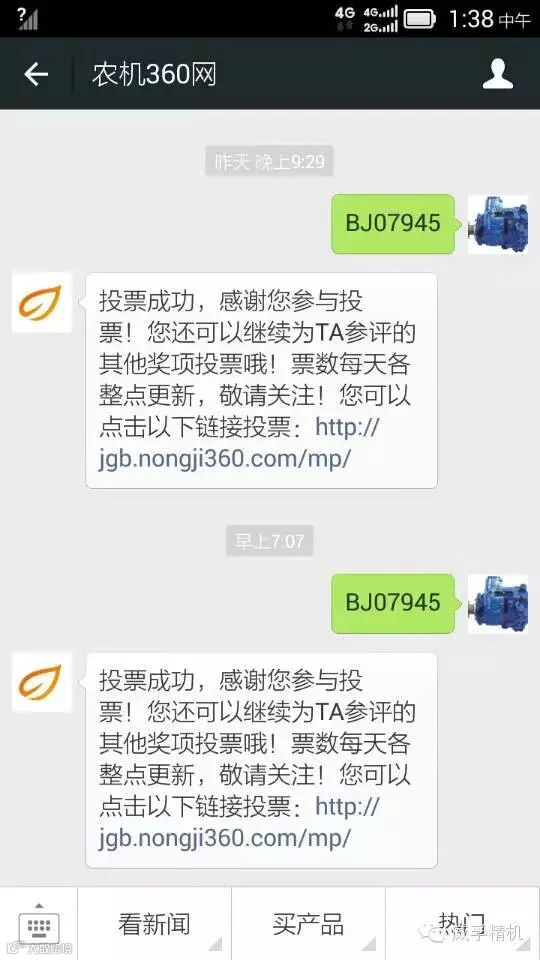The width and height of the screenshot is (540, 960).
Task: Tap my avatar beside the 7:07 message
Action: [498, 604]
